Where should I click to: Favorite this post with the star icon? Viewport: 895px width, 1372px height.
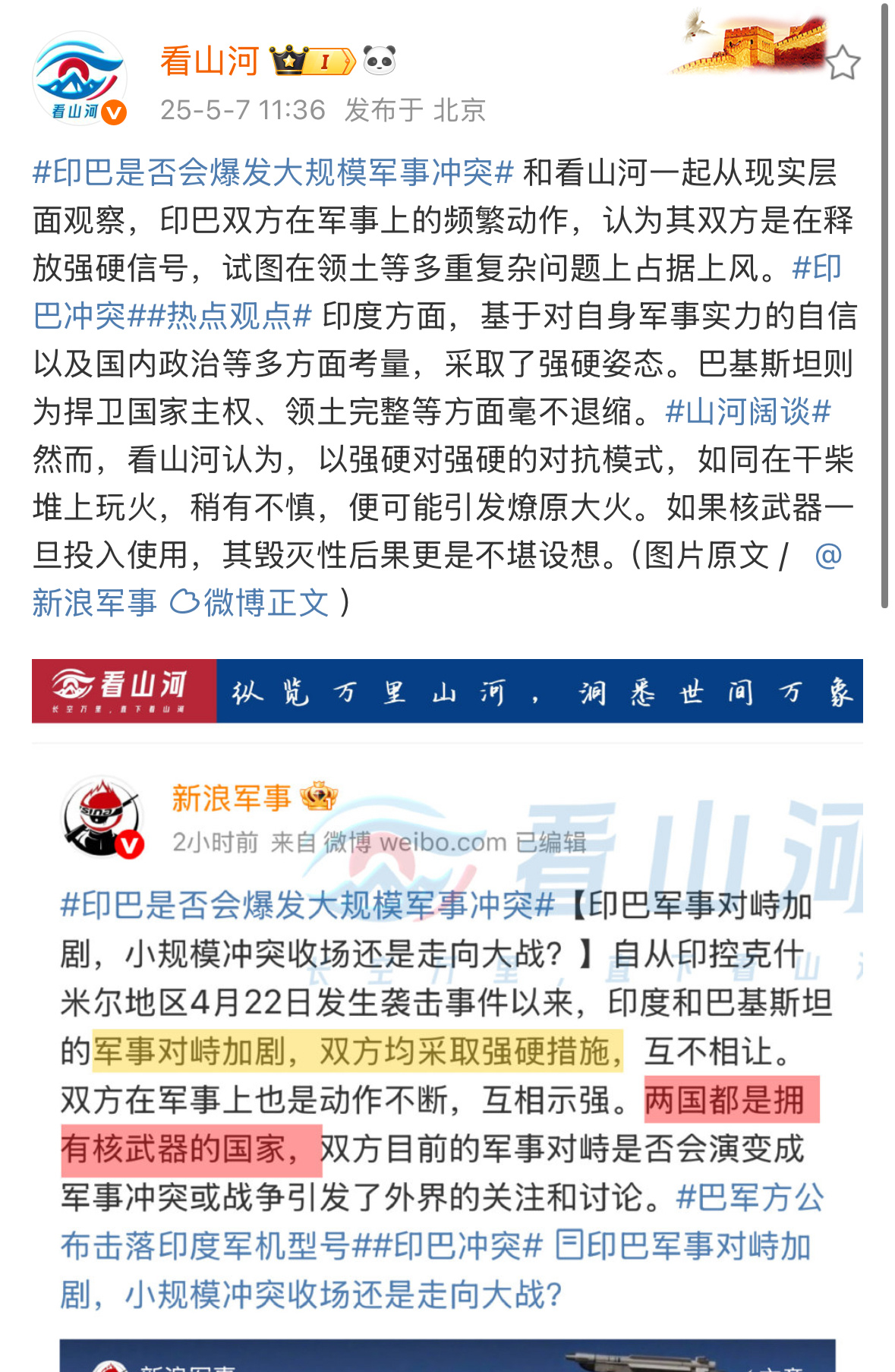point(842,63)
